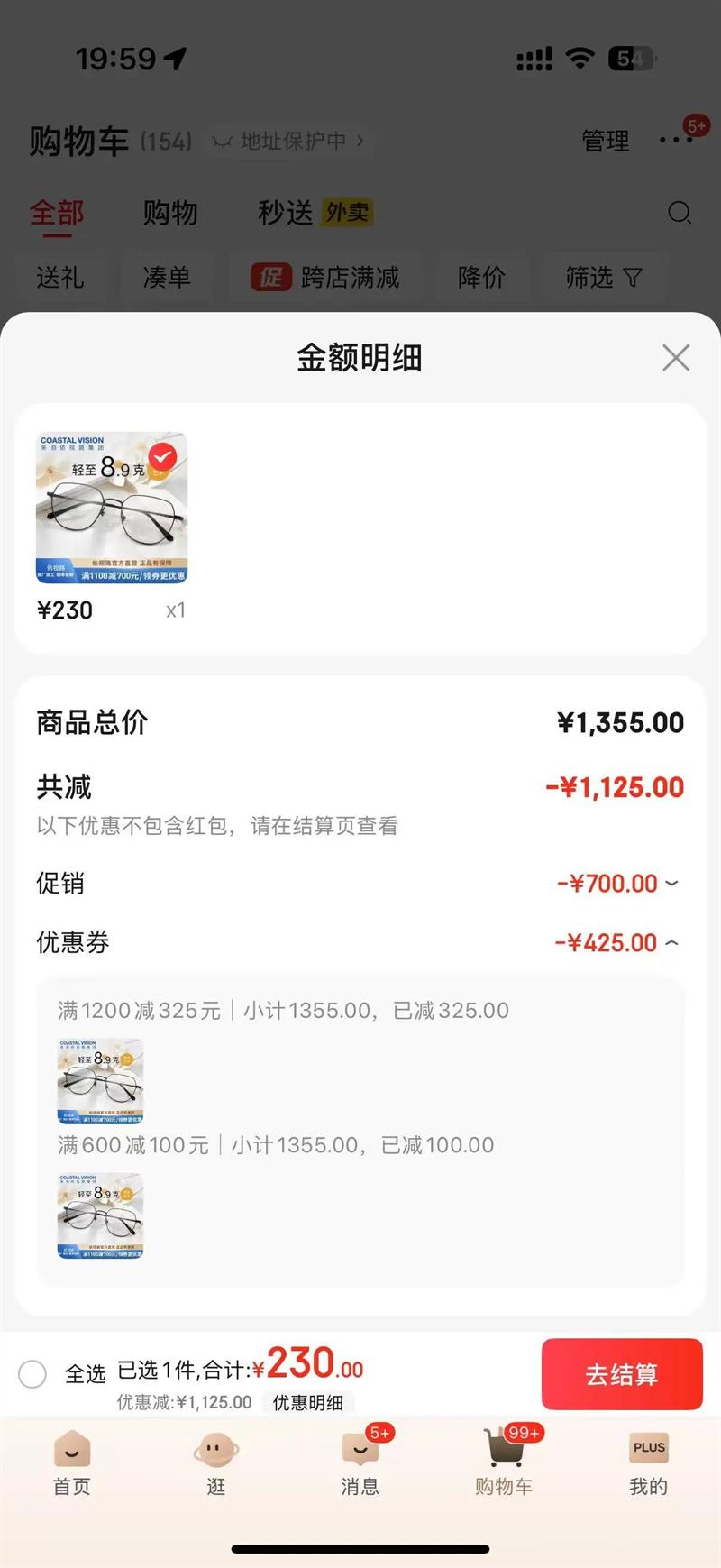Go to the 首页 tab
This screenshot has width=721, height=1568.
pos(72,1463)
